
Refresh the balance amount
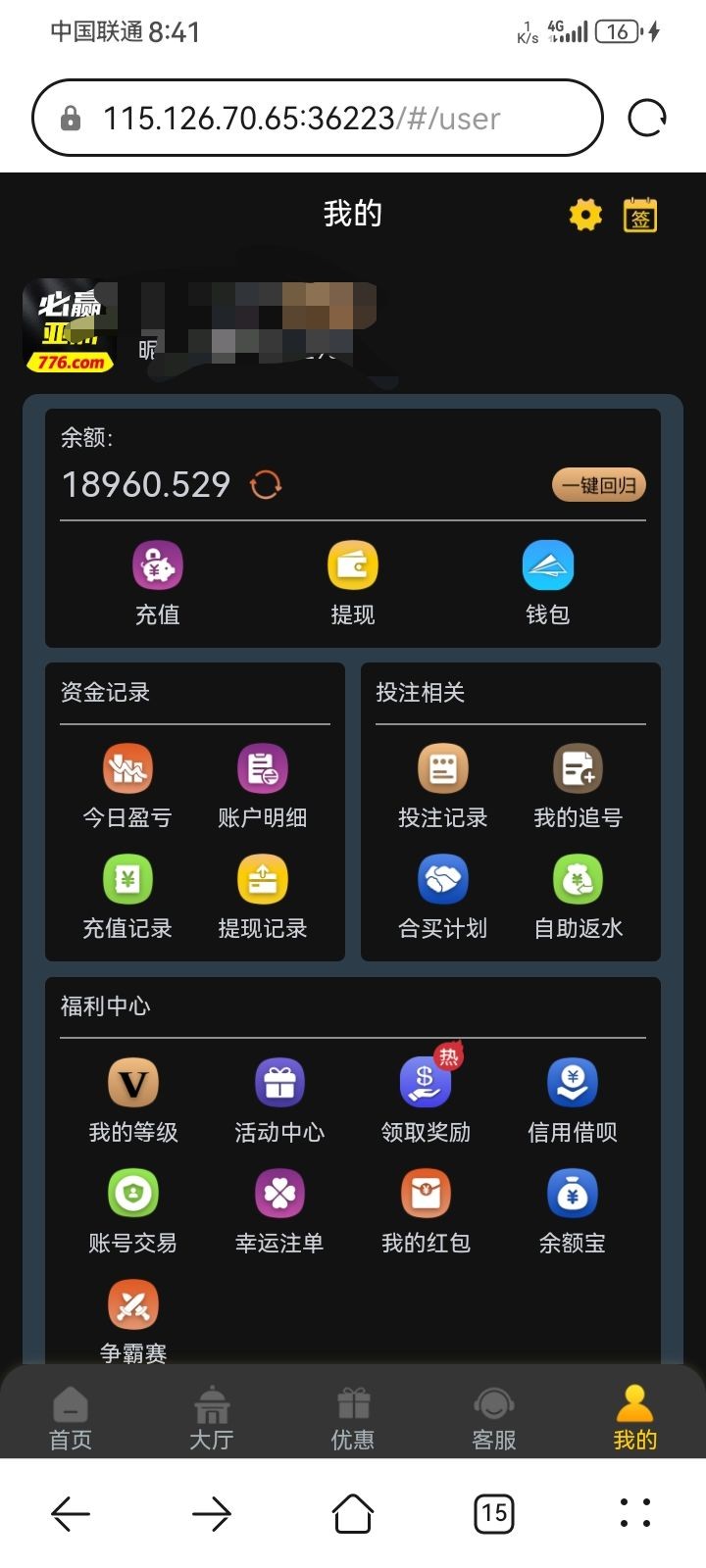[x=266, y=484]
